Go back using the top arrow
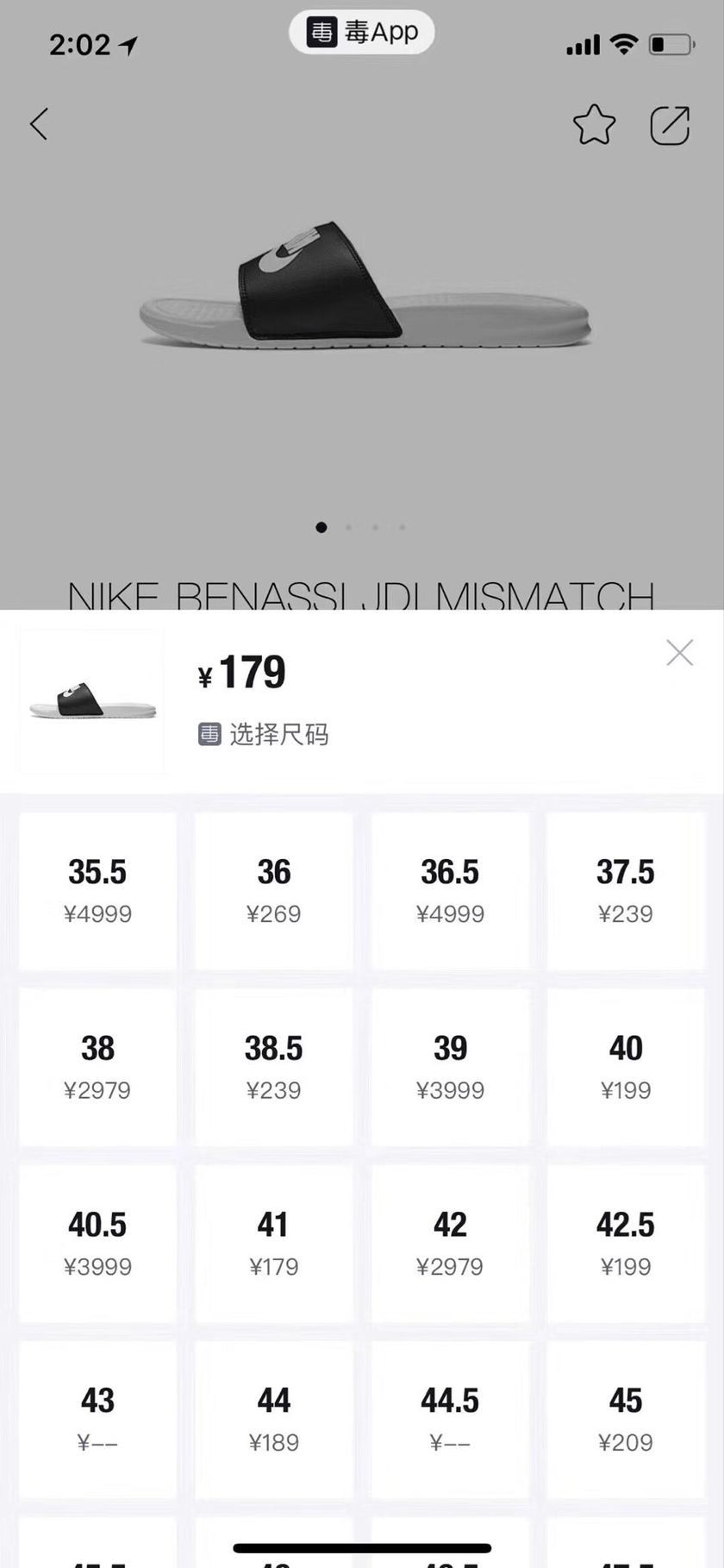The height and width of the screenshot is (1568, 724). [x=39, y=124]
